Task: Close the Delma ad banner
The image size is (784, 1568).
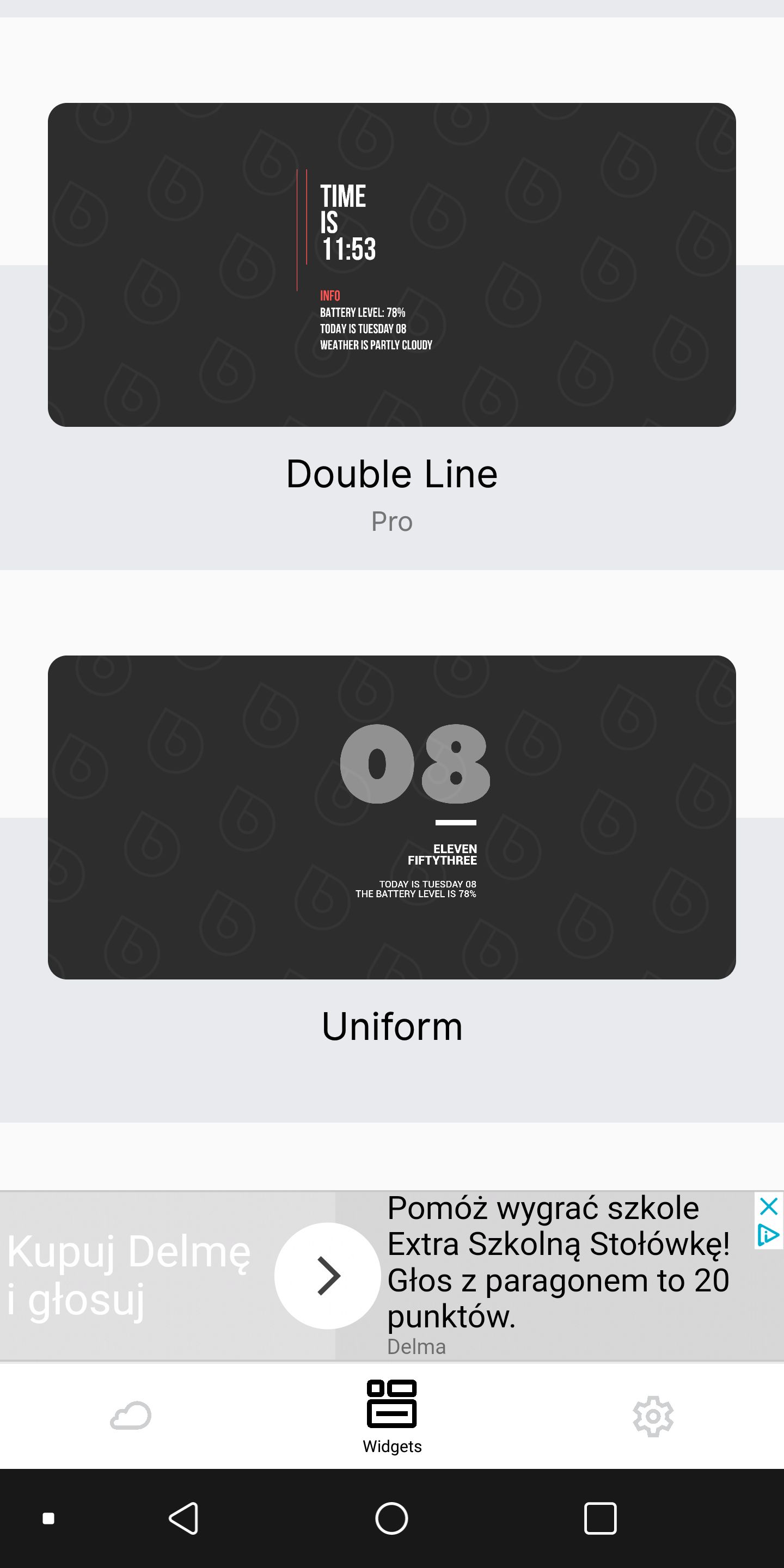Action: (x=769, y=1206)
